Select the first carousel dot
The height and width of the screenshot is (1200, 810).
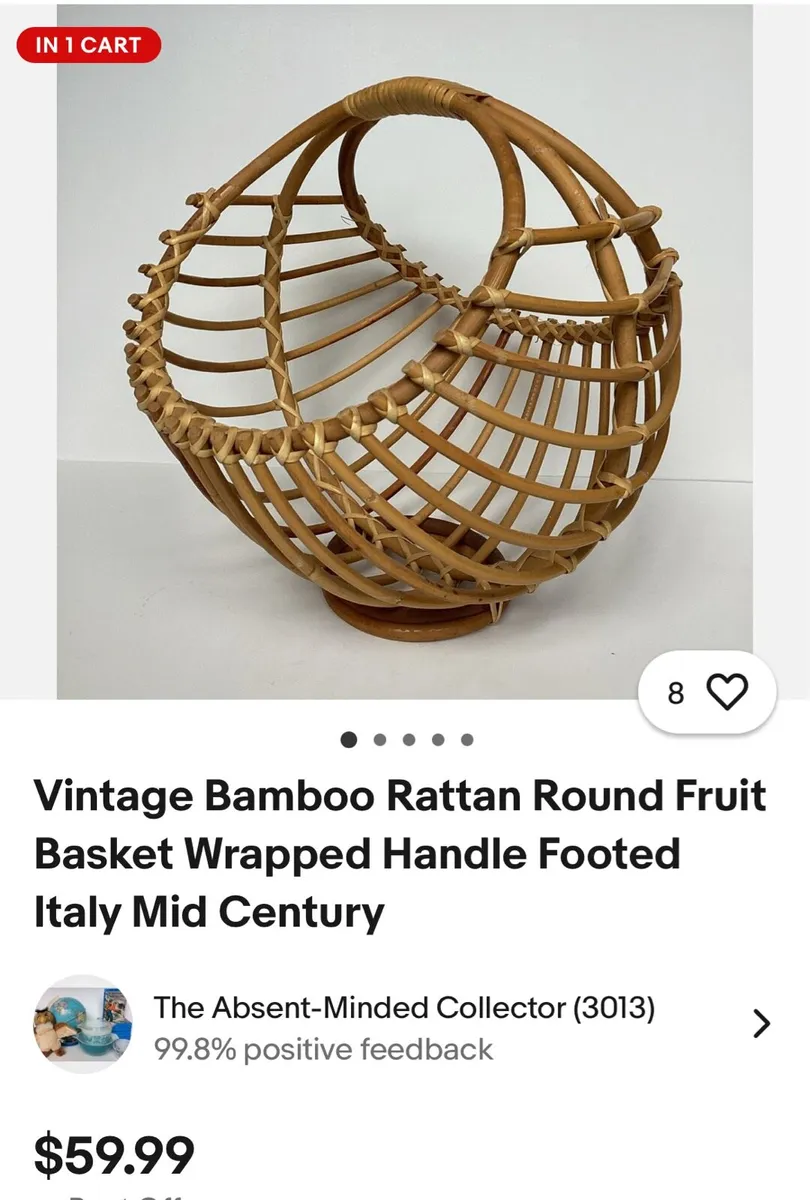349,741
